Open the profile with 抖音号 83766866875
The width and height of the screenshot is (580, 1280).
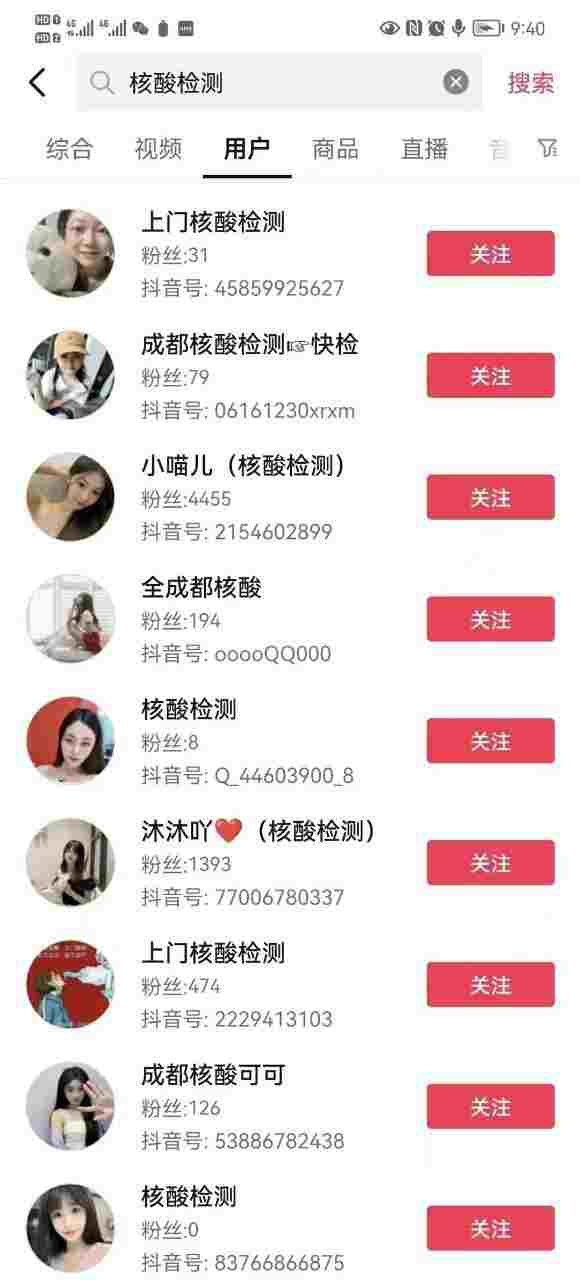[x=220, y=1229]
